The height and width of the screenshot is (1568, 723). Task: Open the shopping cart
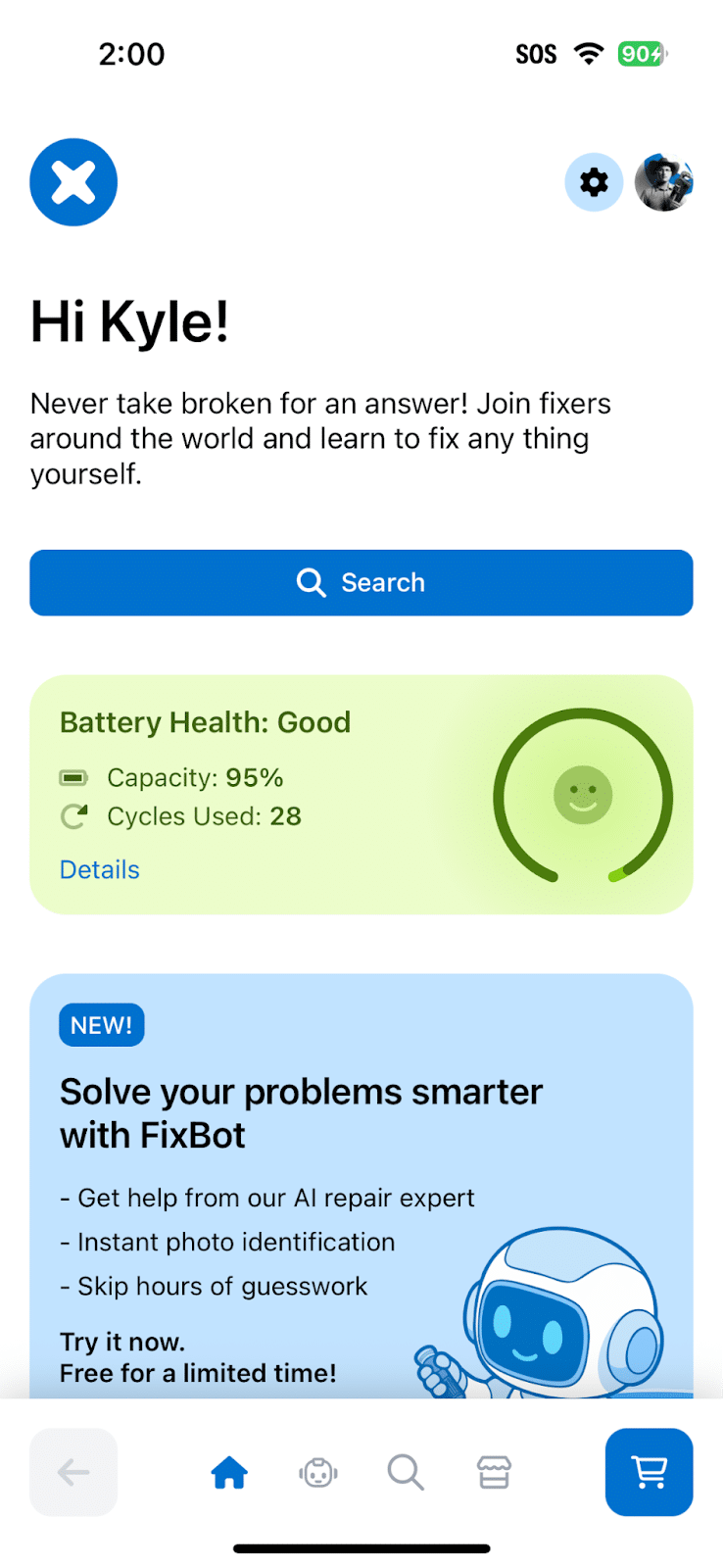click(649, 1472)
